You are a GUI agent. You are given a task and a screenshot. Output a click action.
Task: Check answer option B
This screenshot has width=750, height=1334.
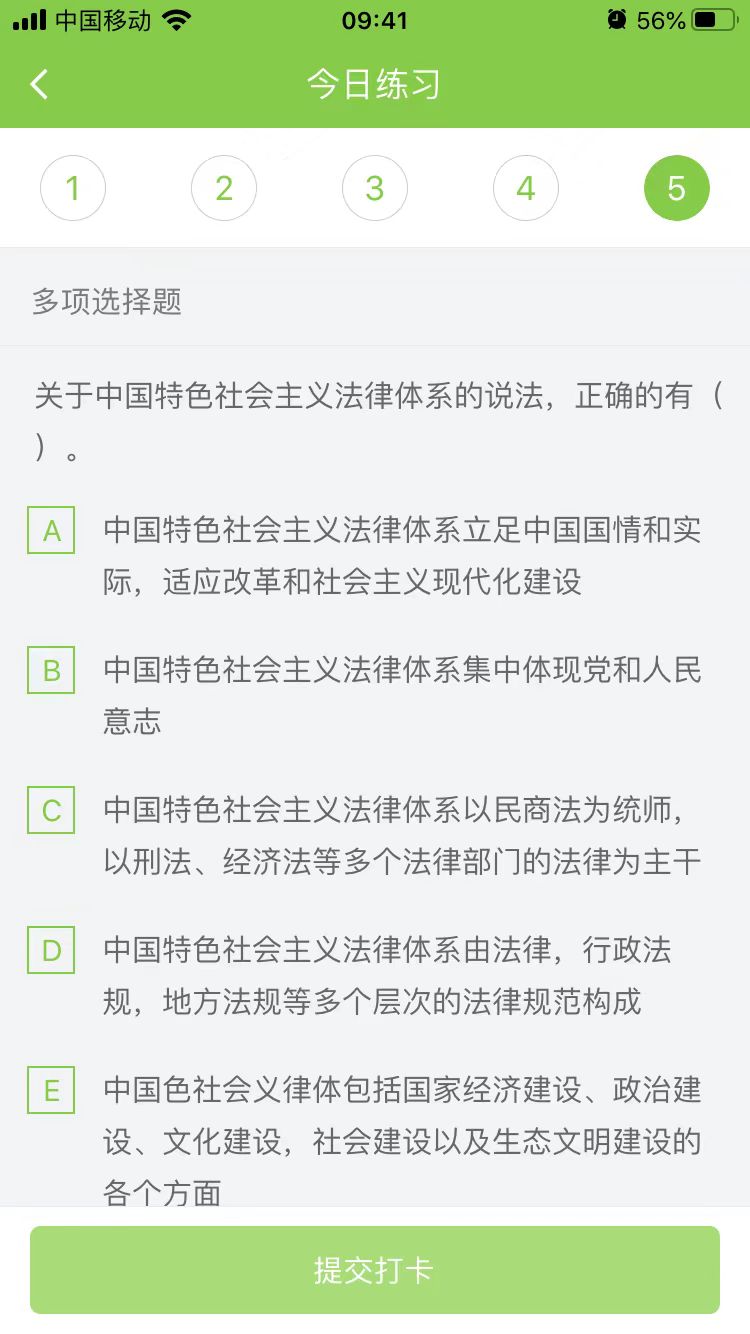(x=52, y=670)
